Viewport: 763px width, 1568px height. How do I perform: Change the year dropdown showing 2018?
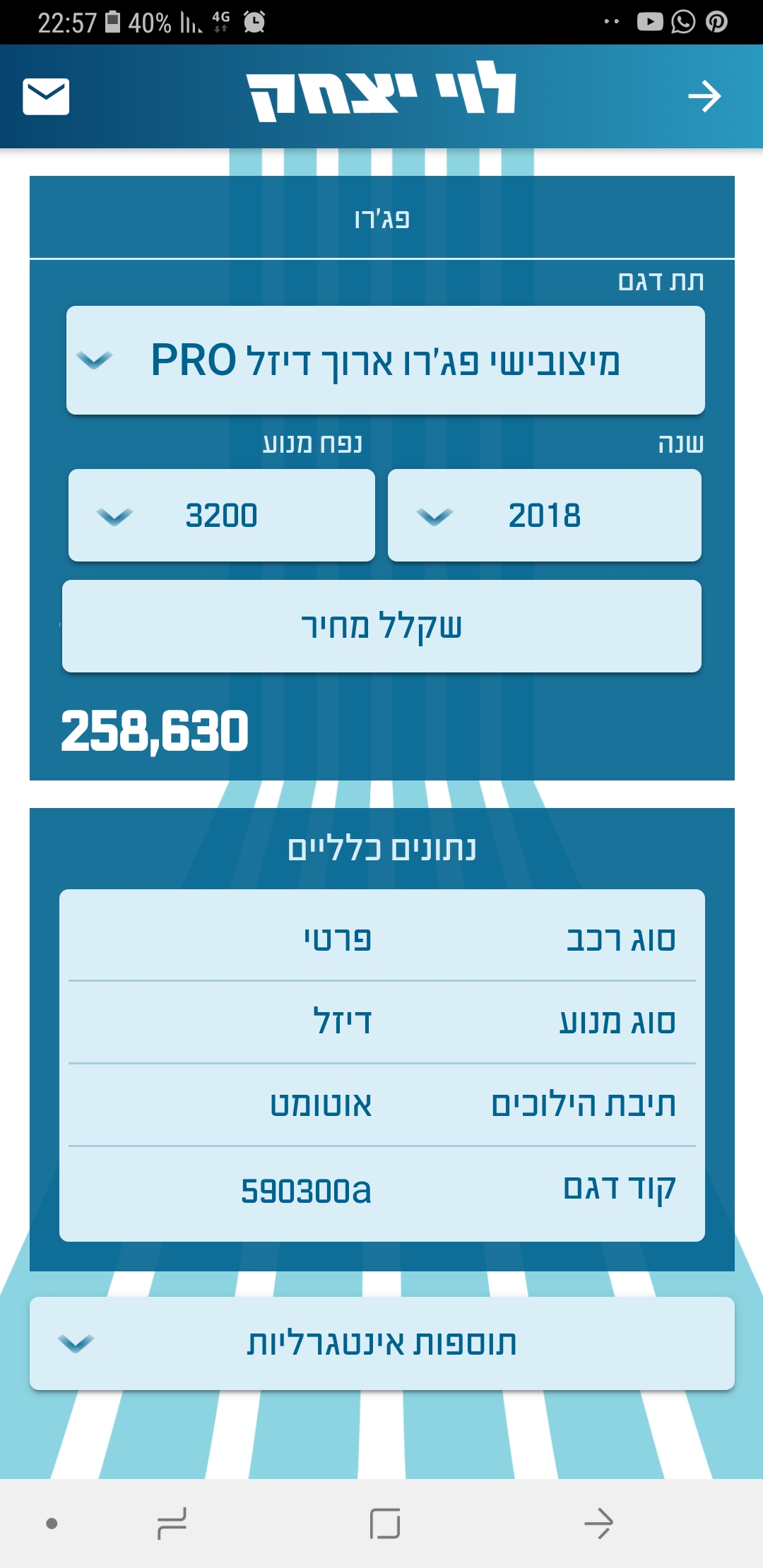coord(544,516)
